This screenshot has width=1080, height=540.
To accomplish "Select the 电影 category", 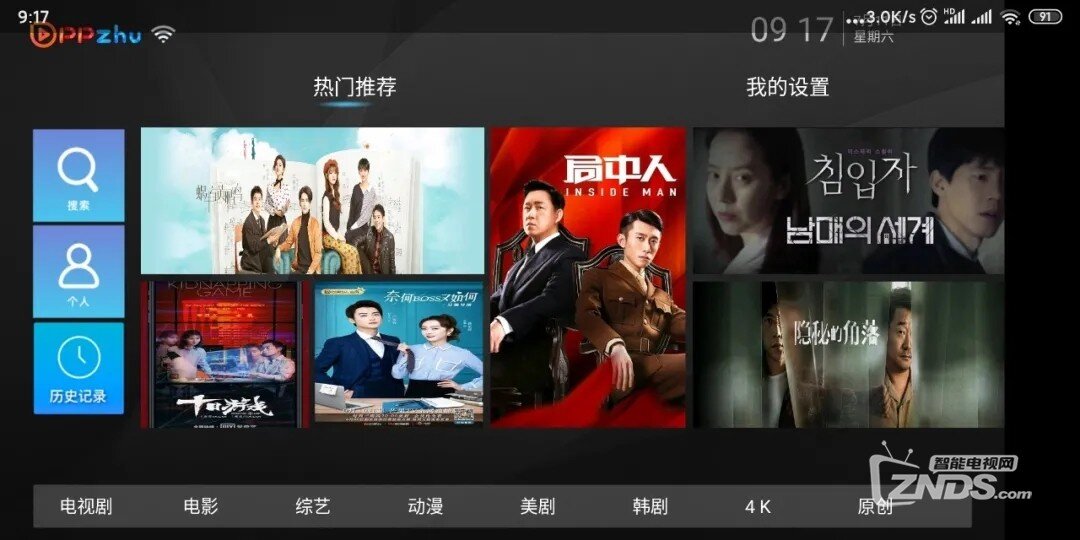I will [x=200, y=506].
